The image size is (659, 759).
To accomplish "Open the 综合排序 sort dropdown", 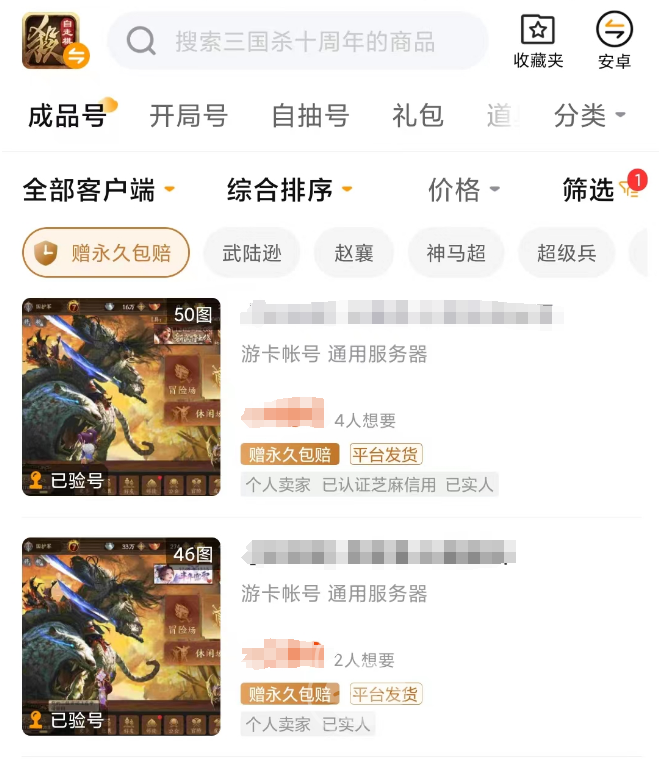I will click(x=289, y=189).
